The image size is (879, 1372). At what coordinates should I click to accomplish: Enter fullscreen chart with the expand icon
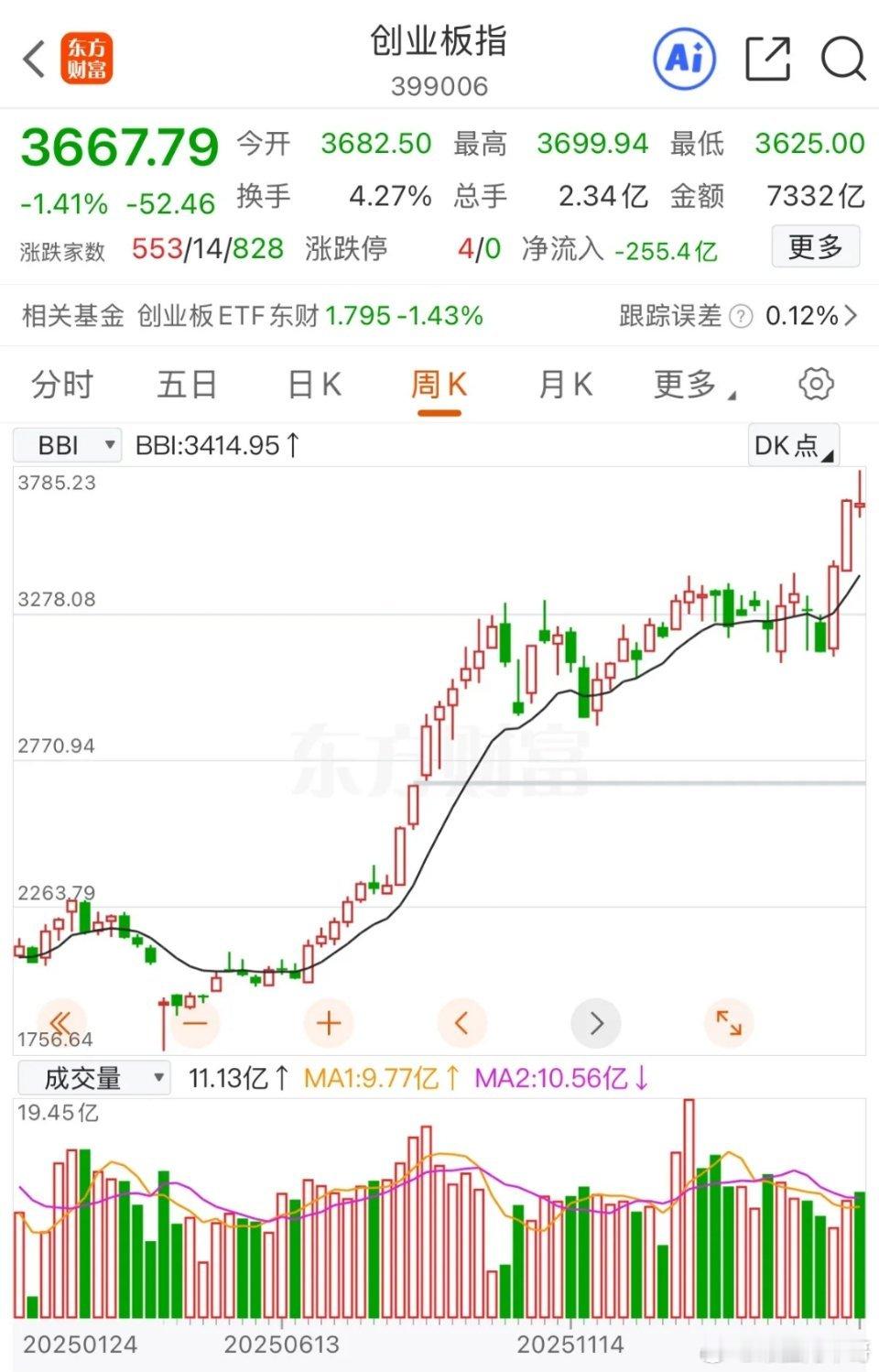728,1022
